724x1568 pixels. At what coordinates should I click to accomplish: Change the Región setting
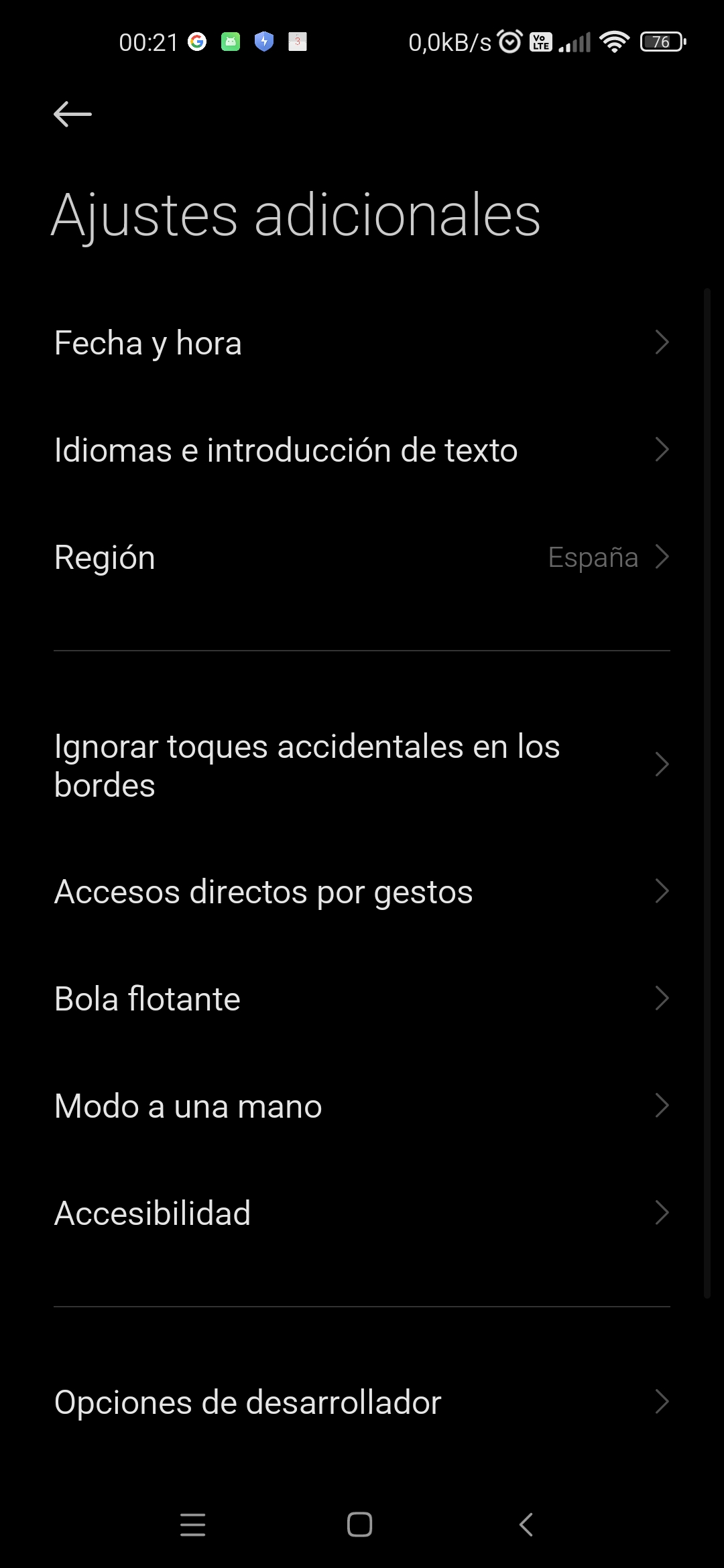[x=362, y=558]
